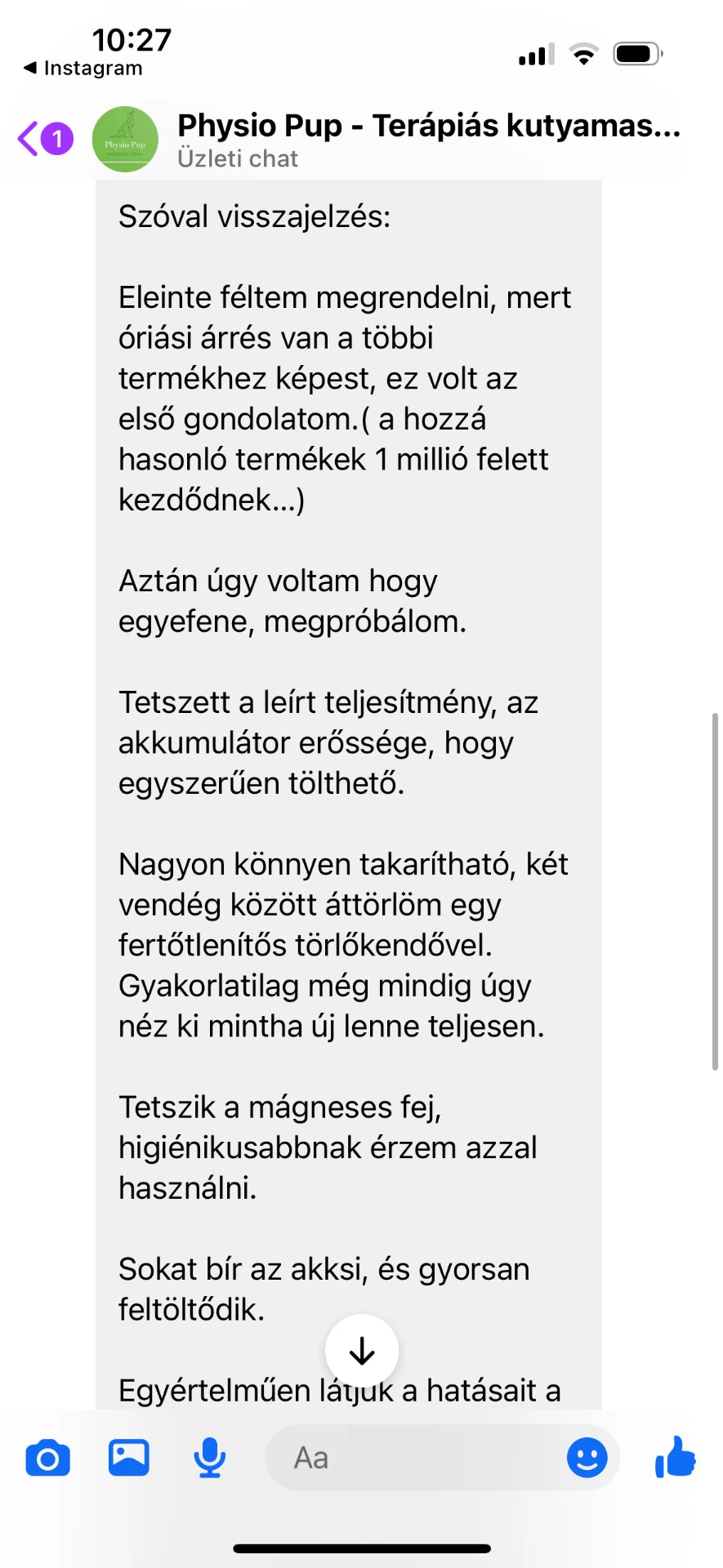Screen dimensions: 723x1568
Task: Jump to the latest message
Action: click(361, 1352)
